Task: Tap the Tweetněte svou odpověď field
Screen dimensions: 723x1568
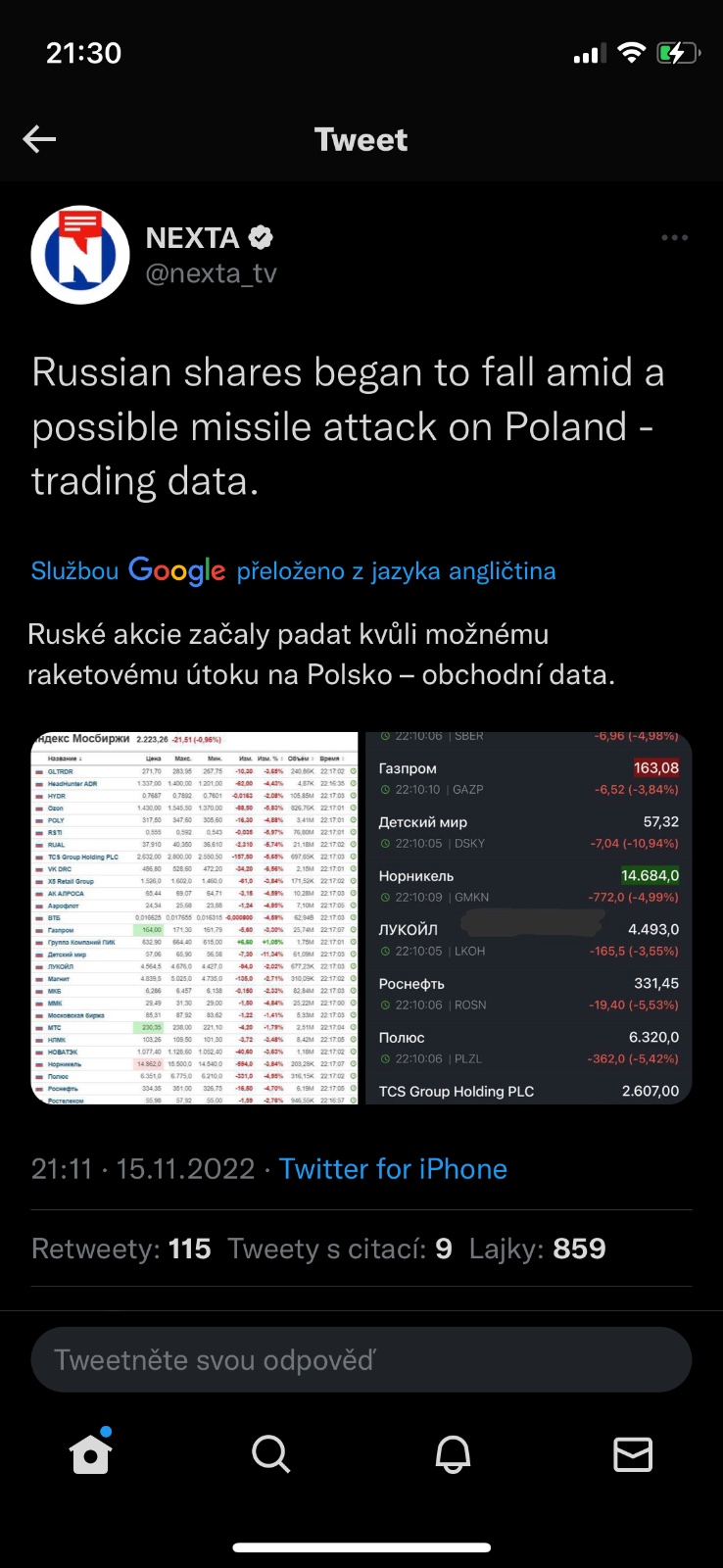Action: pos(361,1359)
